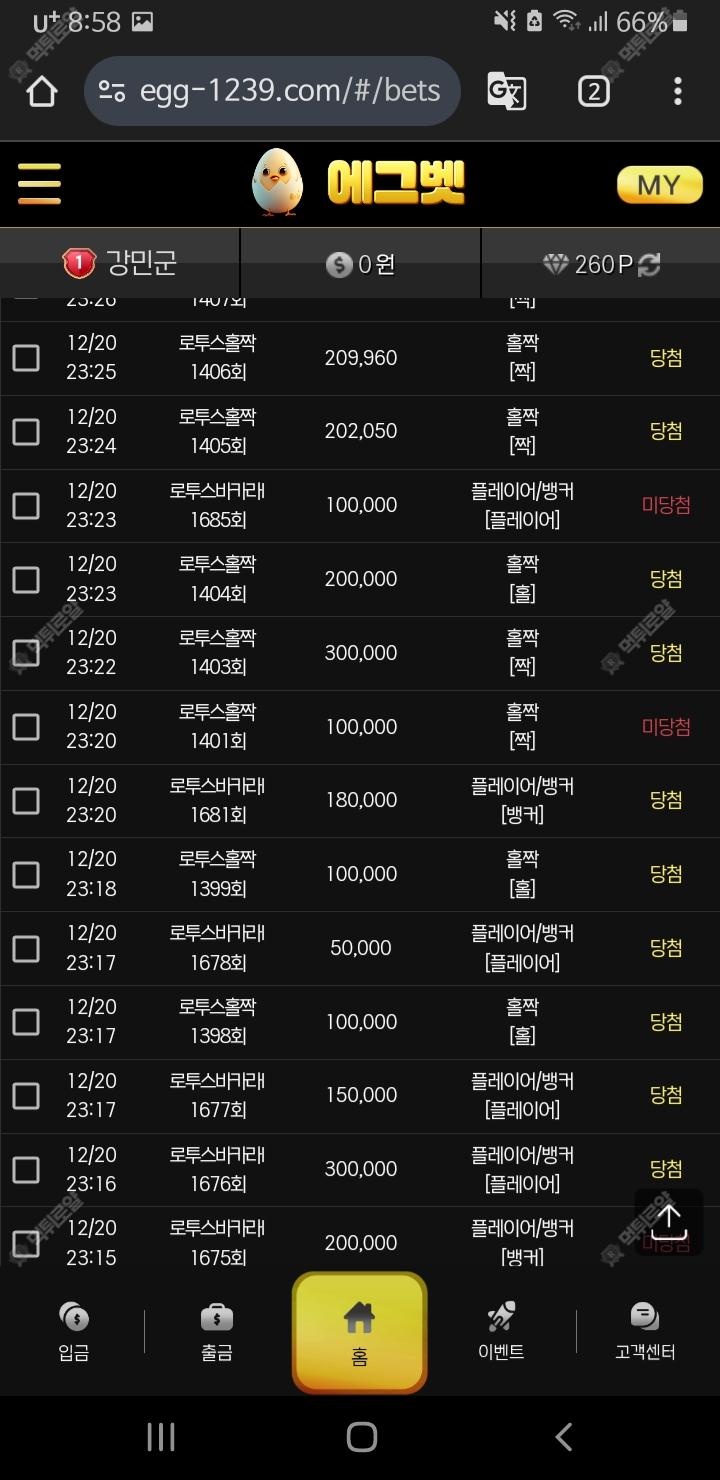This screenshot has width=720, height=1480.
Task: Check the 로투스바카라 1678회 bet row
Action: point(26,948)
